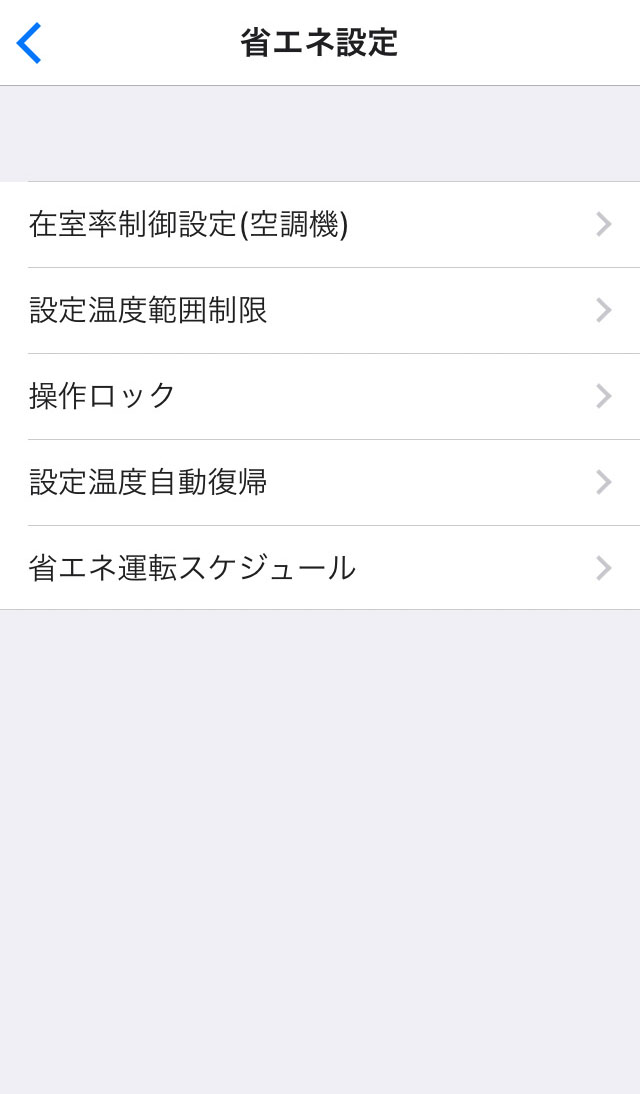Select the 操作ロック option
The image size is (640, 1094).
320,396
